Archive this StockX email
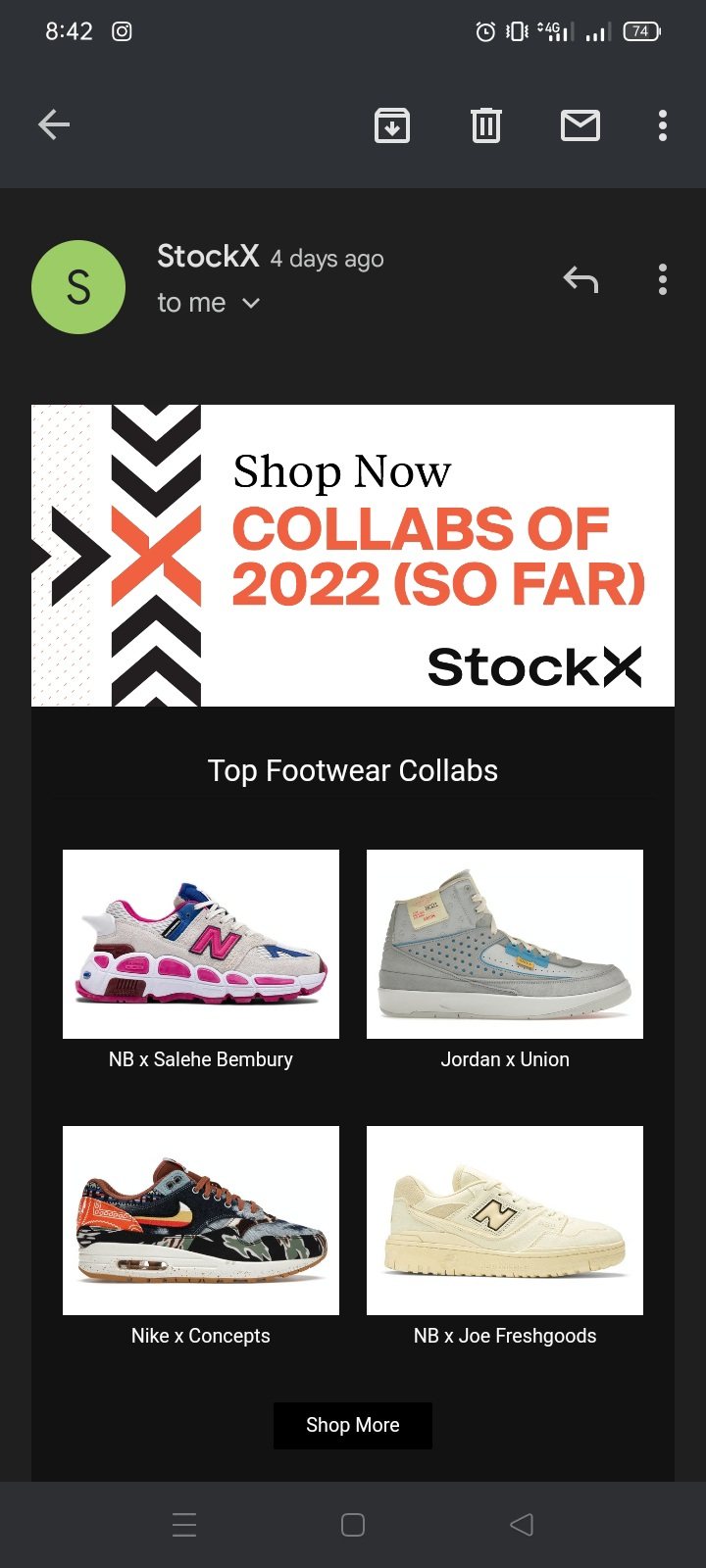The height and width of the screenshot is (1568, 706). point(392,125)
